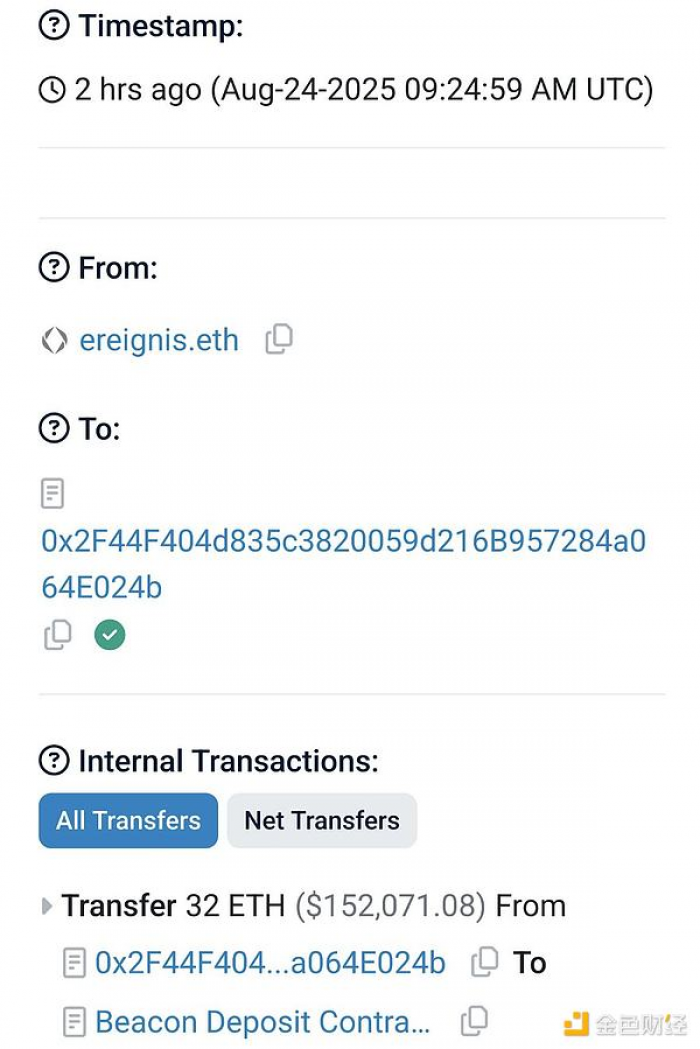Switch to Net Transfers view
The image size is (700, 1049).
coord(321,821)
